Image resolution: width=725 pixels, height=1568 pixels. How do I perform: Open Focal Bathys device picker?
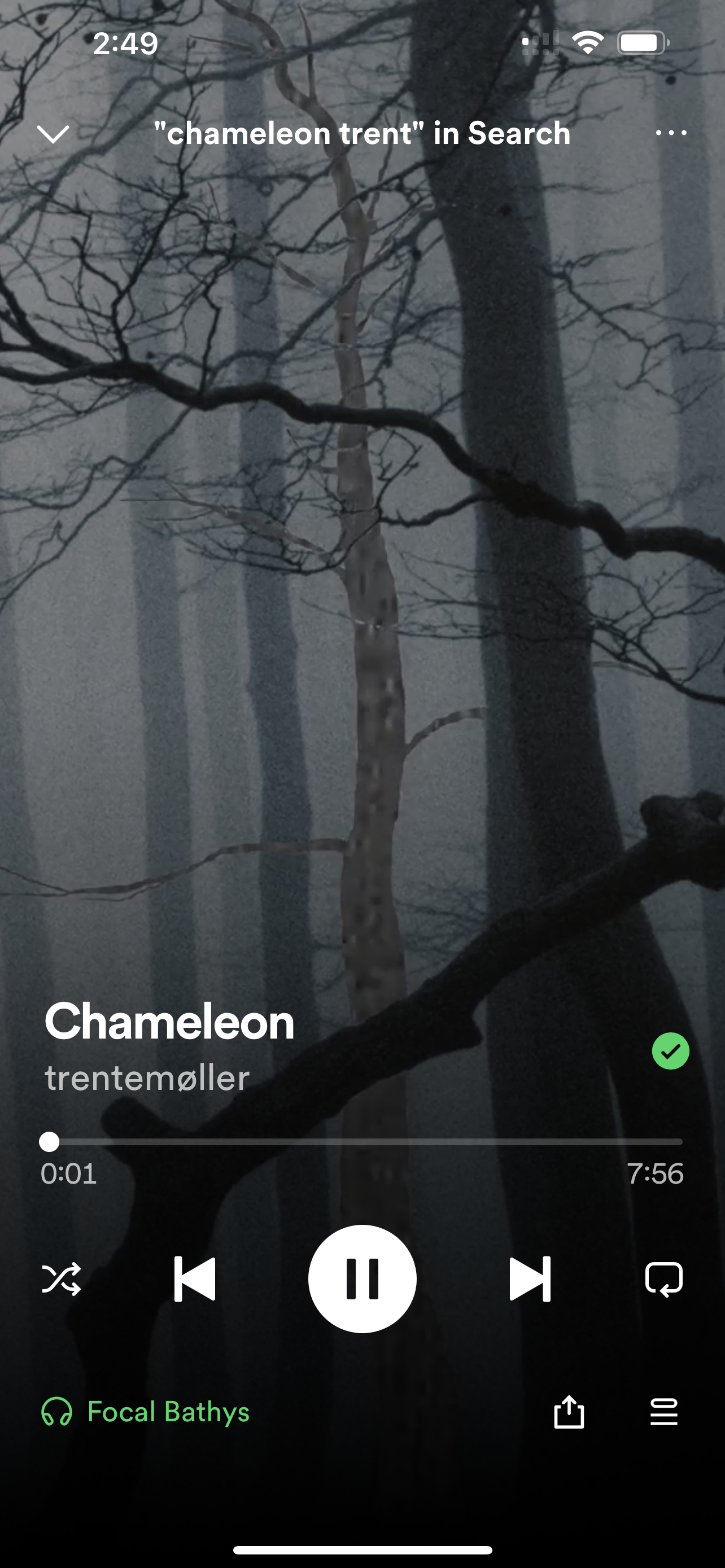pos(146,1412)
